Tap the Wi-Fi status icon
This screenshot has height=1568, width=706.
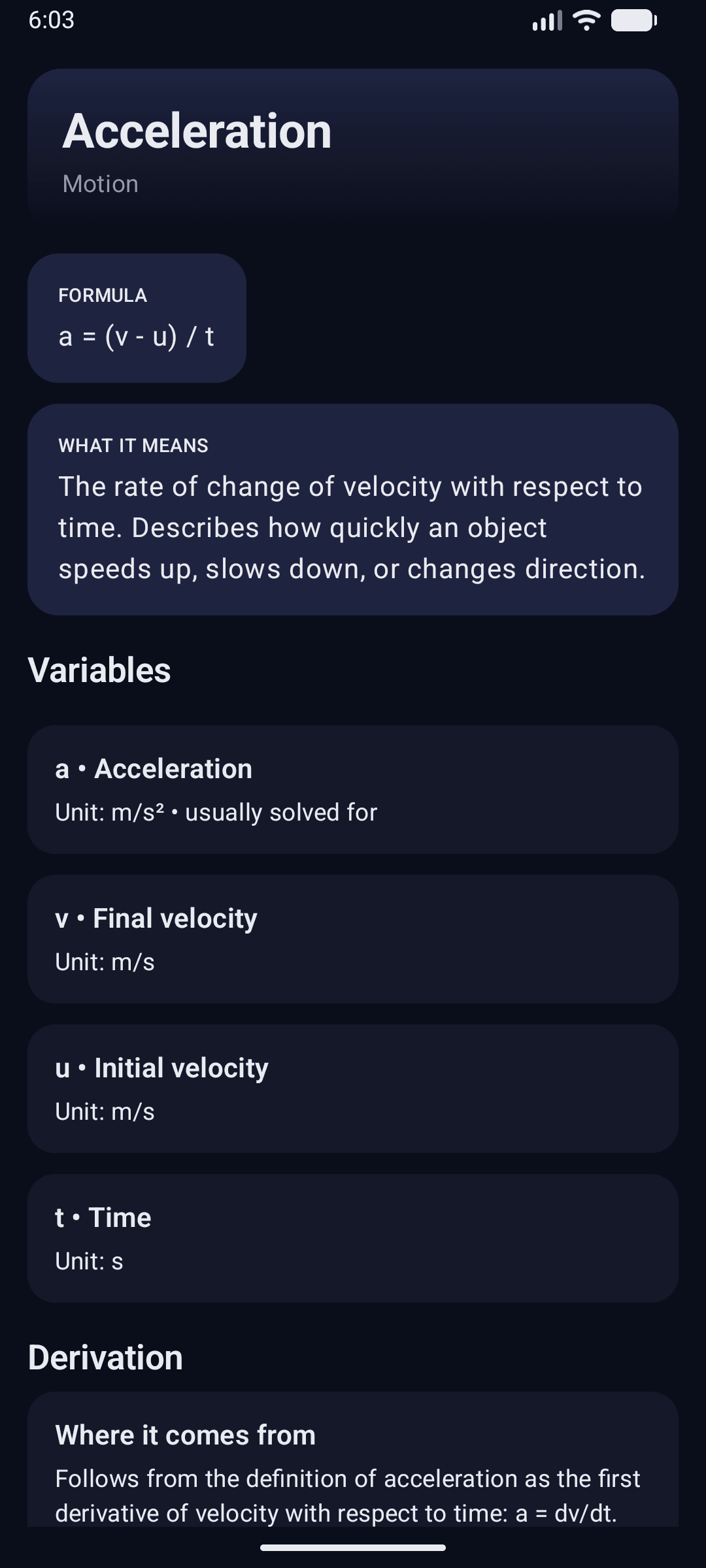click(585, 22)
